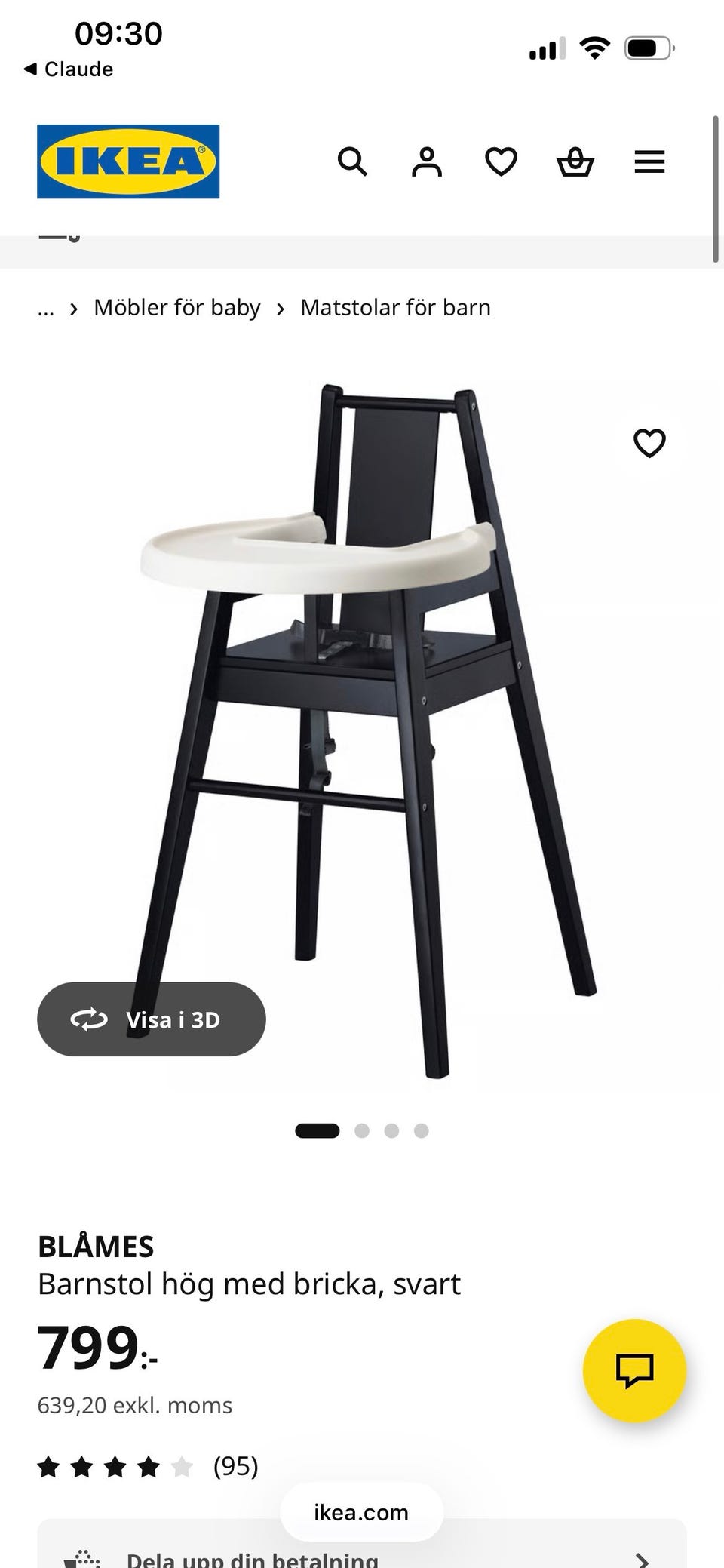Image resolution: width=724 pixels, height=1568 pixels.
Task: Tap the ikea.com address pill
Action: coord(361,1512)
